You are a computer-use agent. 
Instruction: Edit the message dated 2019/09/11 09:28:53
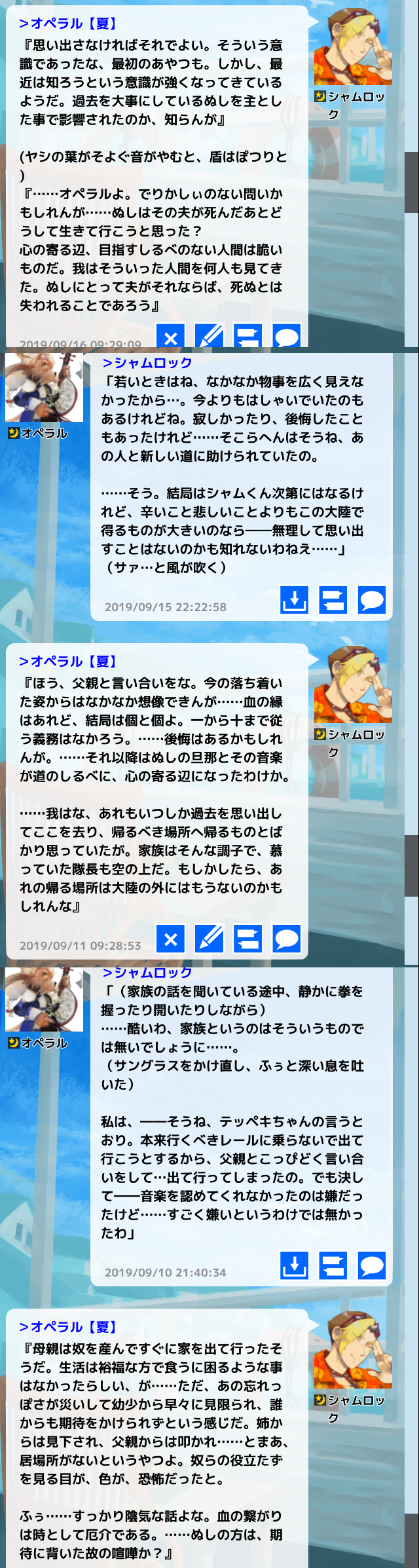tap(209, 939)
